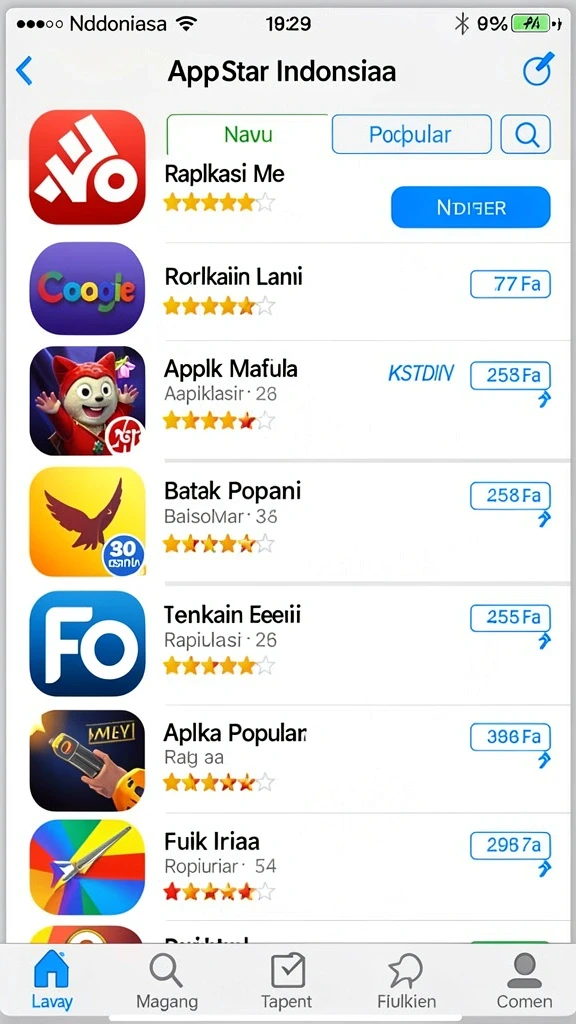Select the Lavay tab in bottom bar
Image resolution: width=576 pixels, height=1024 pixels.
tap(52, 980)
